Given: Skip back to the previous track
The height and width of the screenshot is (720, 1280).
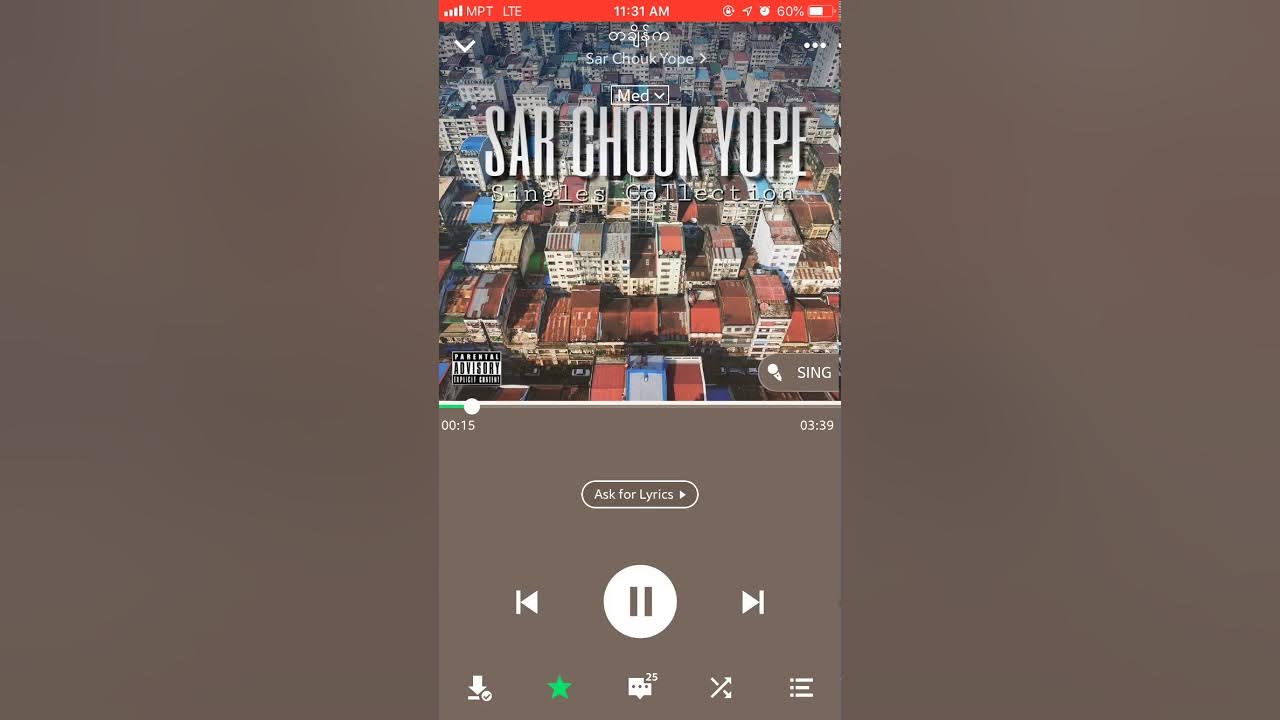Looking at the screenshot, I should tap(527, 602).
